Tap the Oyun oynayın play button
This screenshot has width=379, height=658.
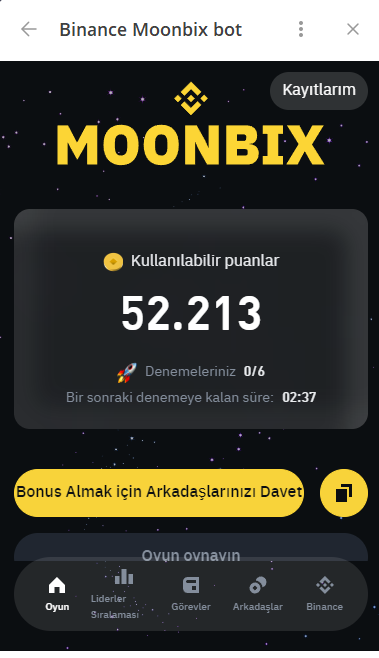(191, 548)
